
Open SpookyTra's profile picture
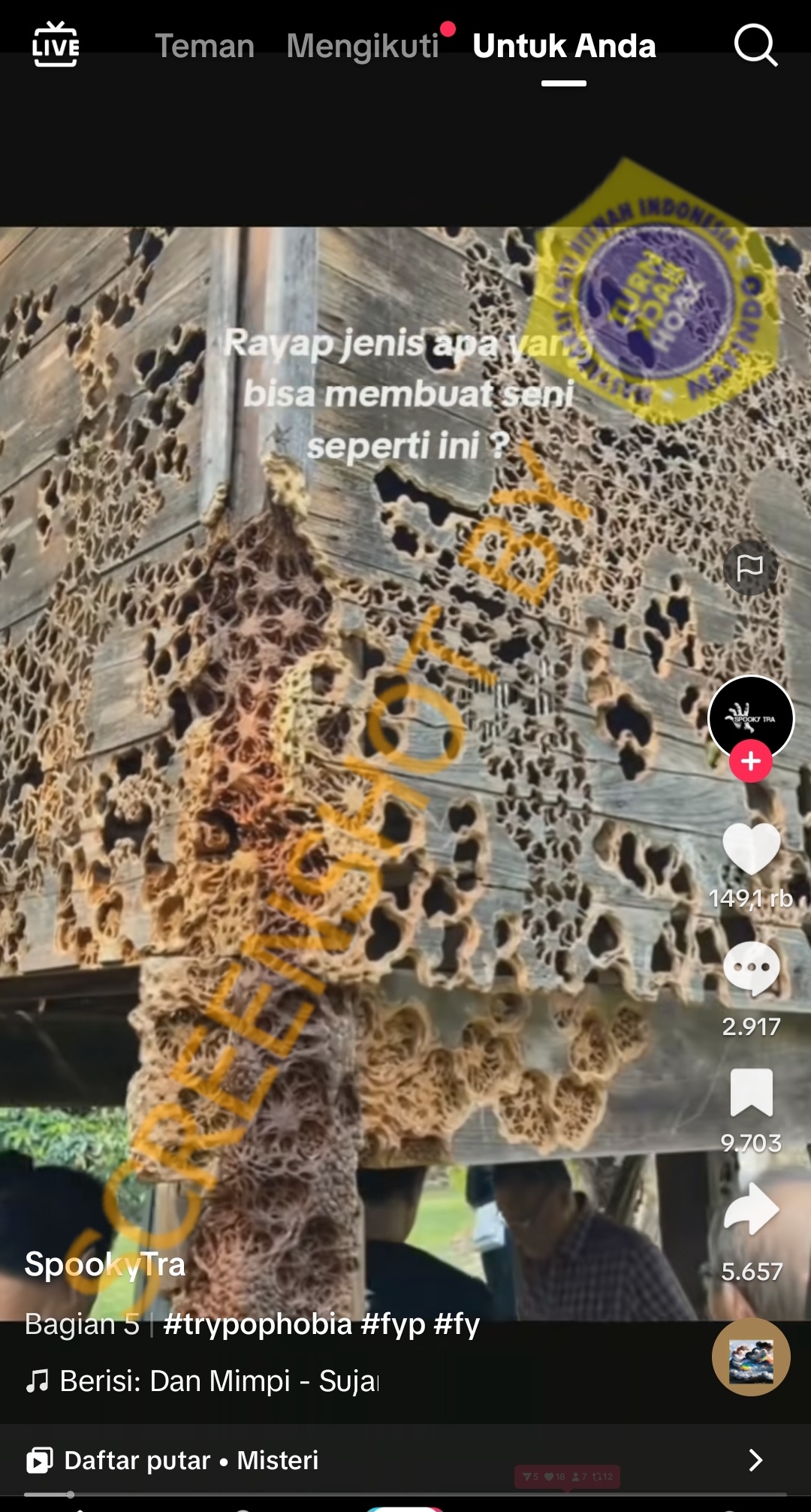point(751,716)
